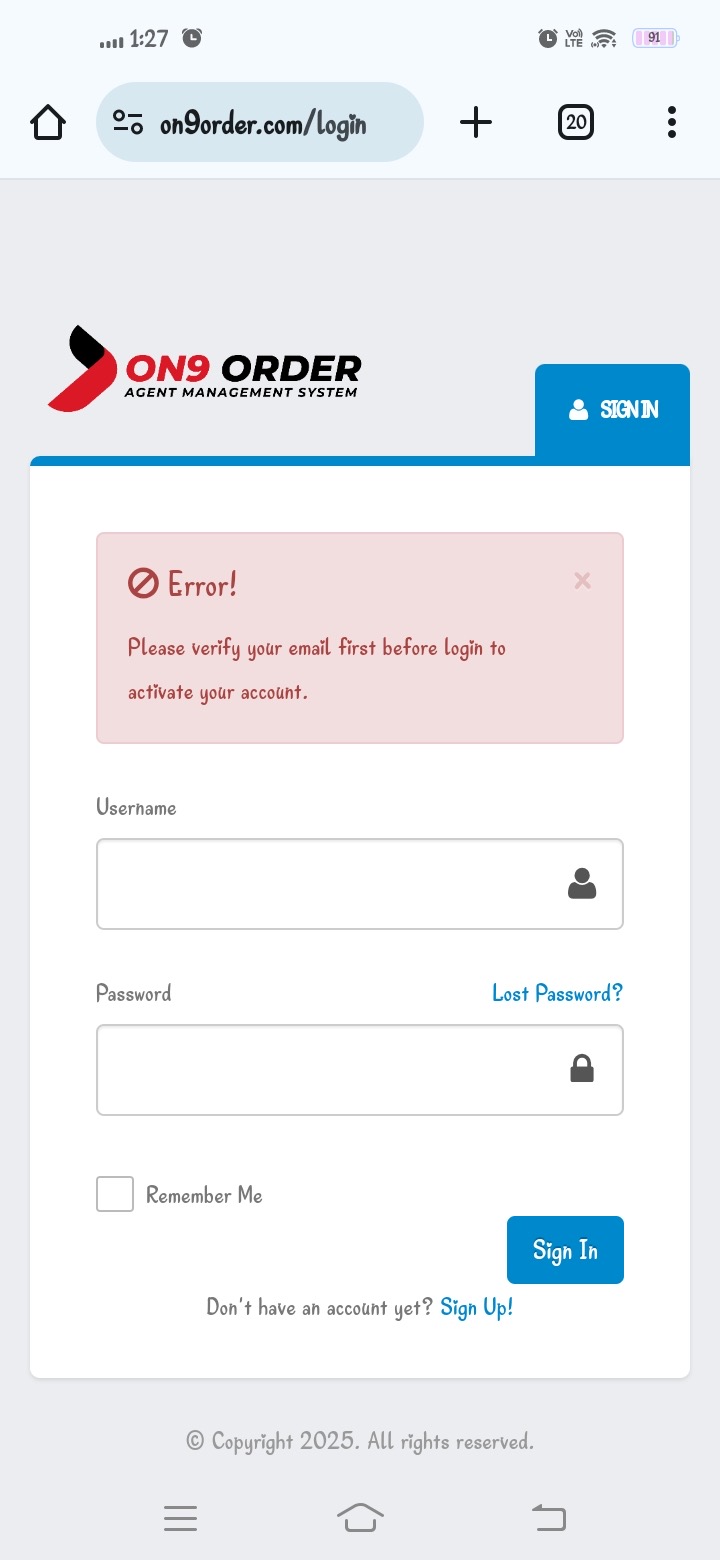
Task: Select the SIGN IN tab
Action: tap(612, 410)
